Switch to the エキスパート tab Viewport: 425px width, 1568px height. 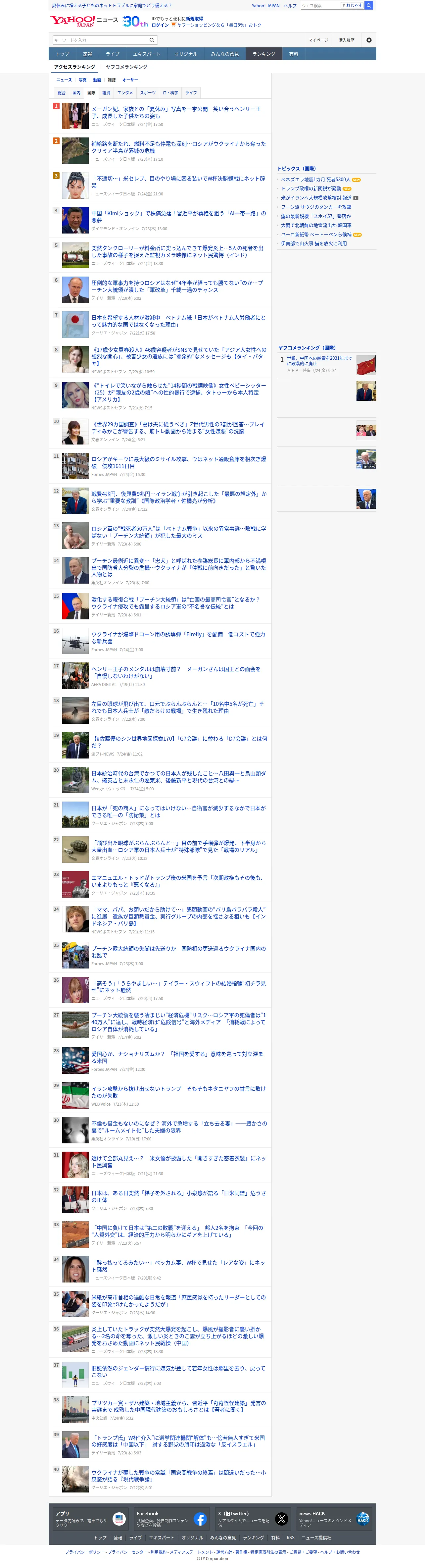point(147,54)
